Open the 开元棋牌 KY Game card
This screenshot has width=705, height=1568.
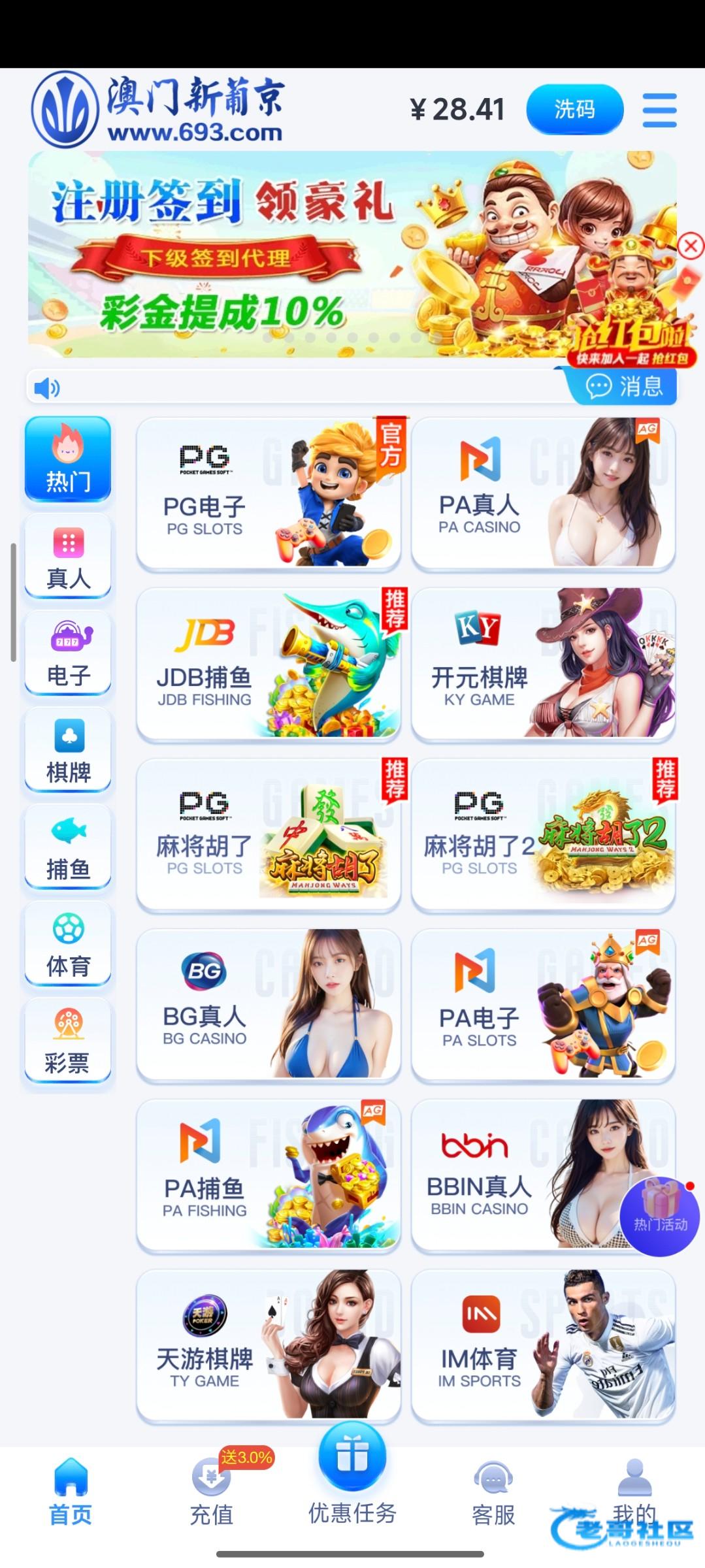[x=543, y=663]
